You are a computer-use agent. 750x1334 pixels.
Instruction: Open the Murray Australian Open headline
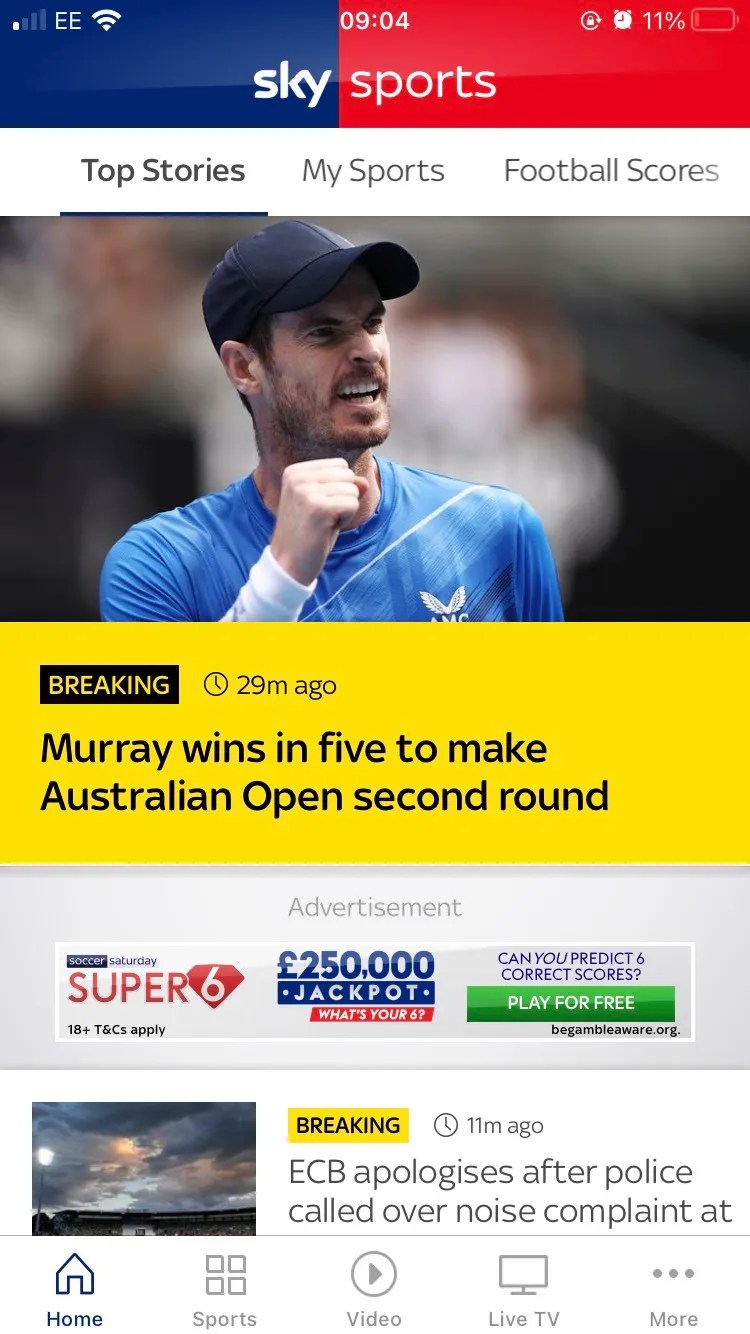pyautogui.click(x=323, y=771)
